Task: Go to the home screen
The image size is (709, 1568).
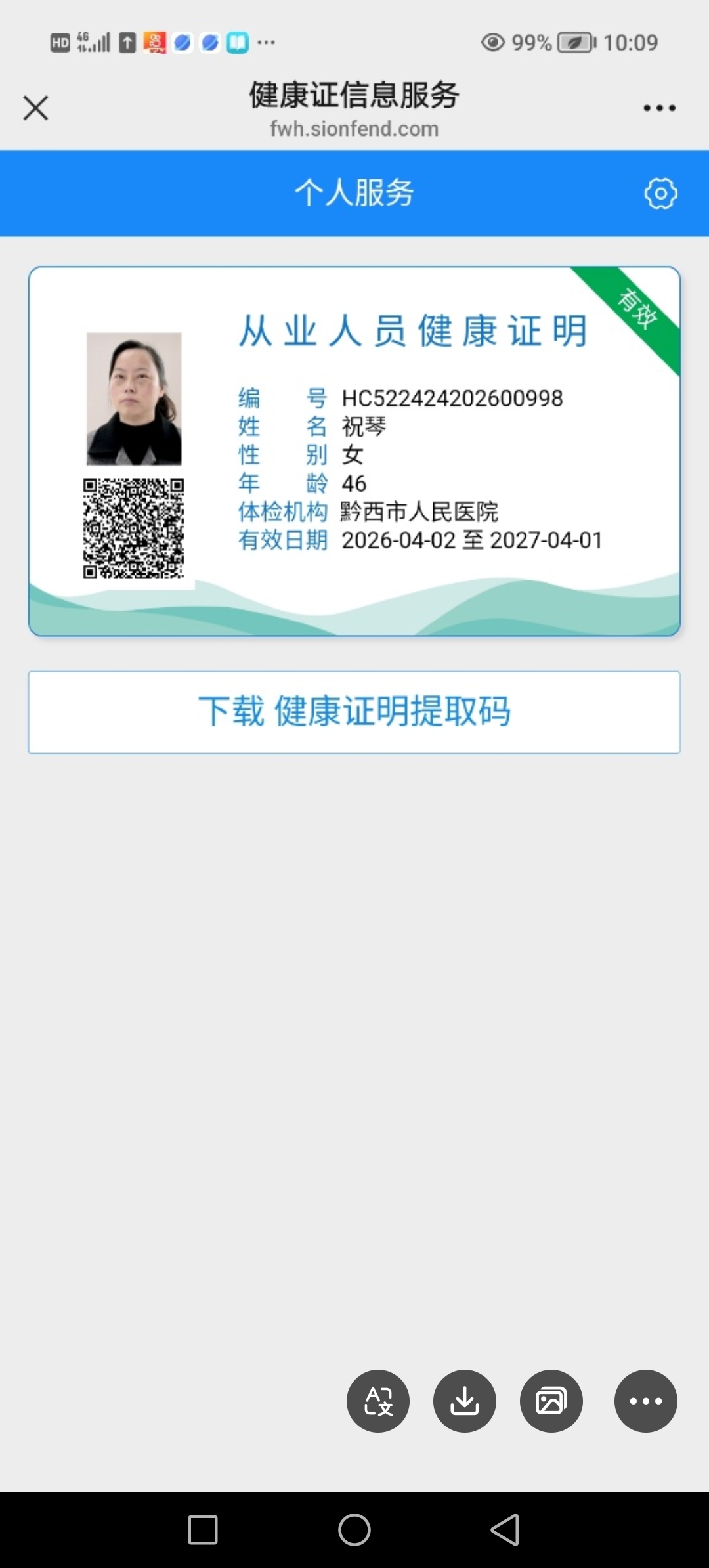Action: (354, 1530)
